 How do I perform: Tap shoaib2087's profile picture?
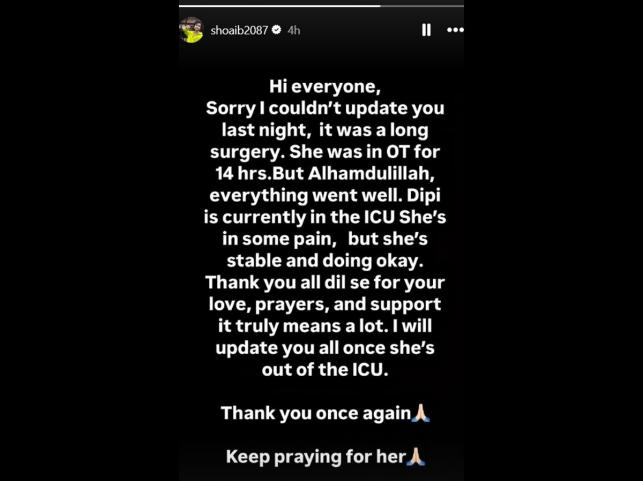tap(192, 30)
